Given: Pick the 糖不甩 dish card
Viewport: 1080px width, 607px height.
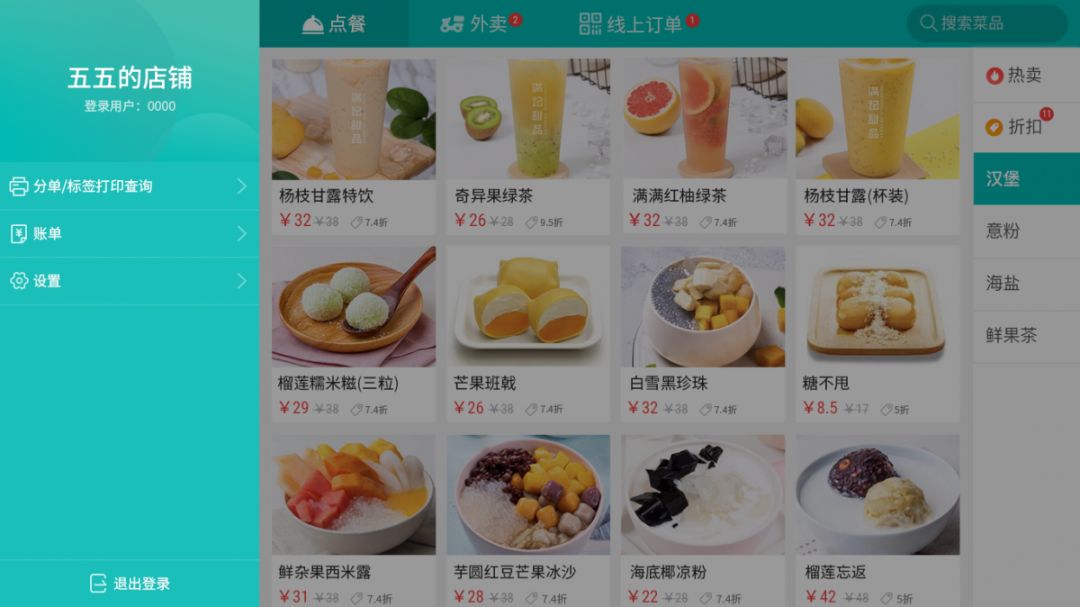Looking at the screenshot, I should (x=877, y=333).
